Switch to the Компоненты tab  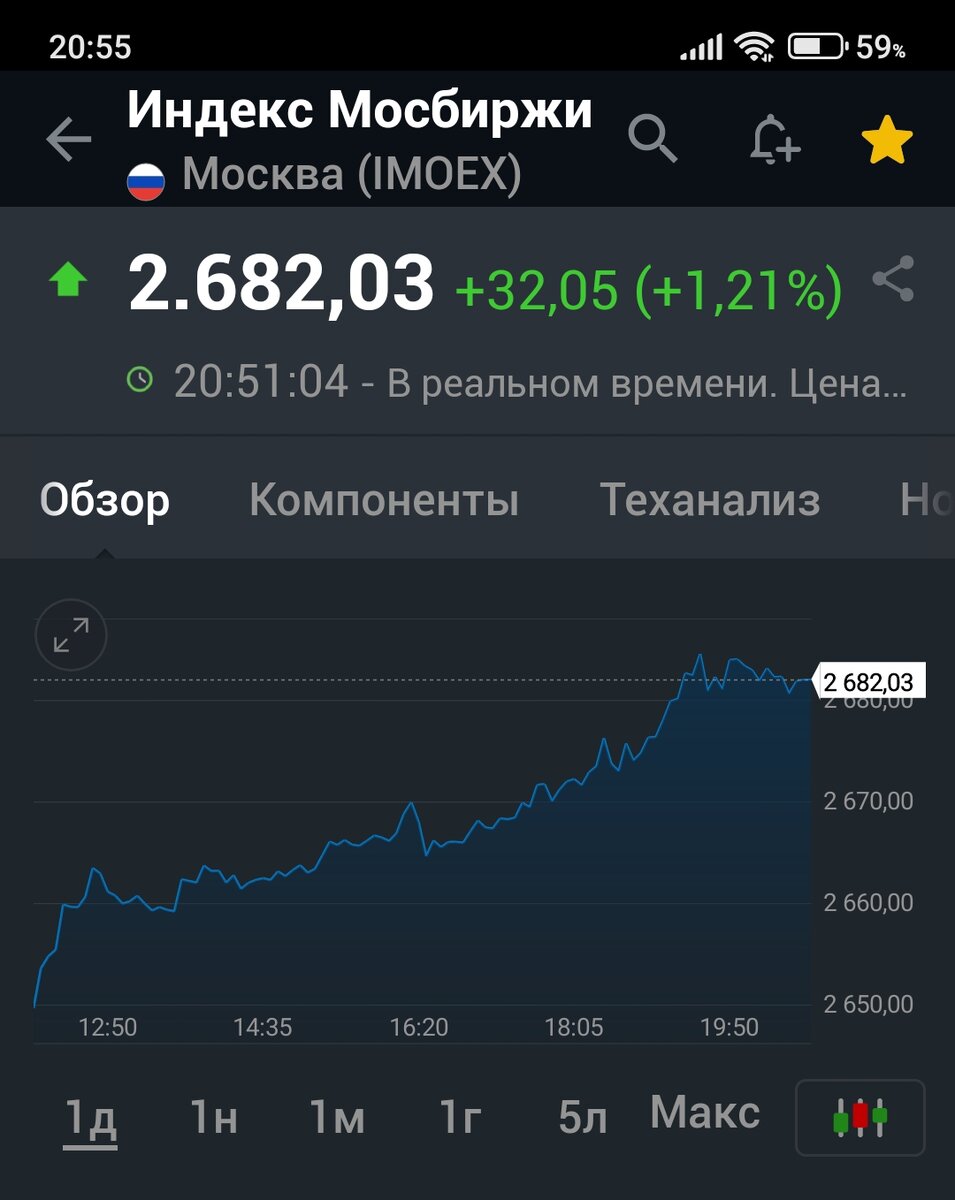pos(384,499)
